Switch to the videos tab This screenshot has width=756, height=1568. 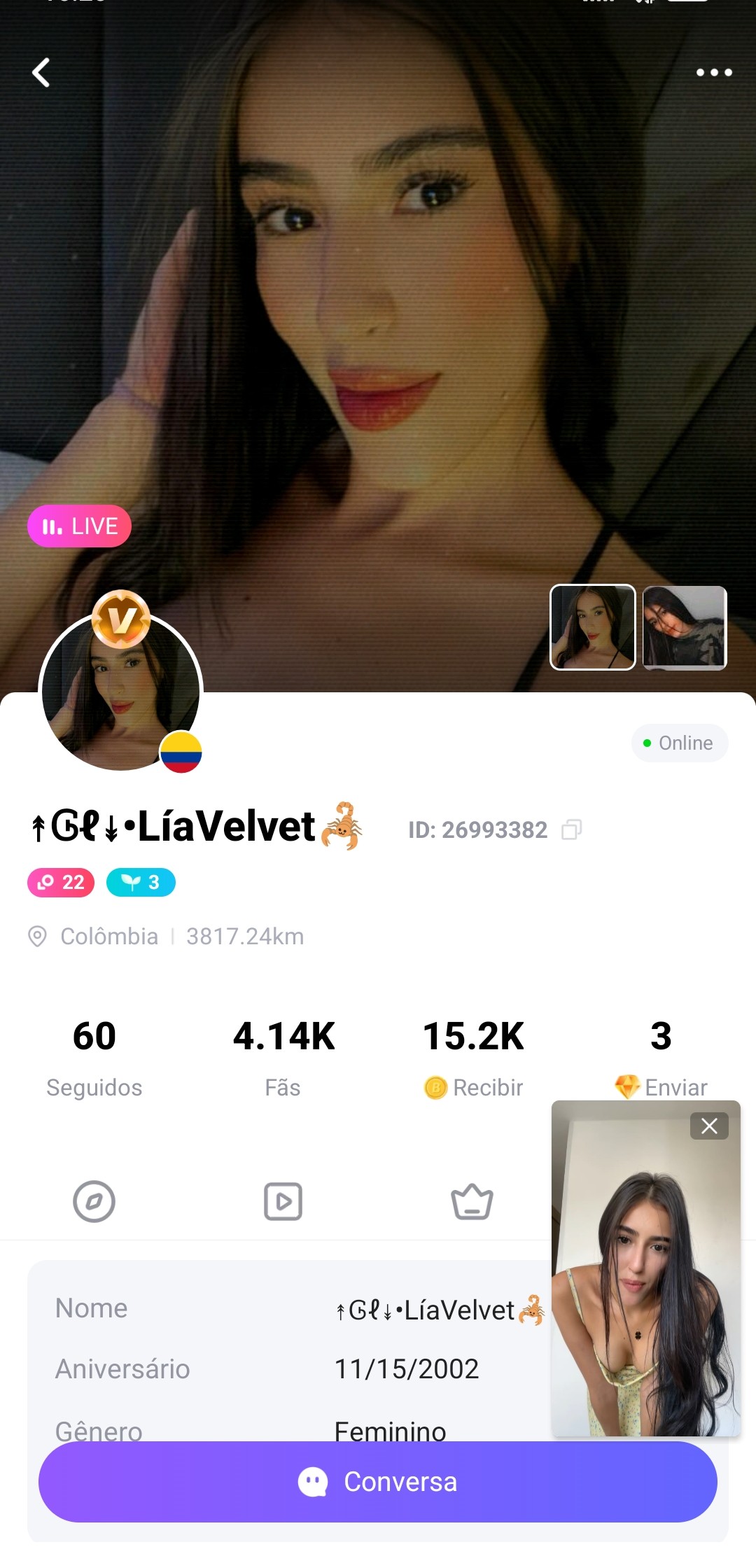click(x=283, y=1201)
